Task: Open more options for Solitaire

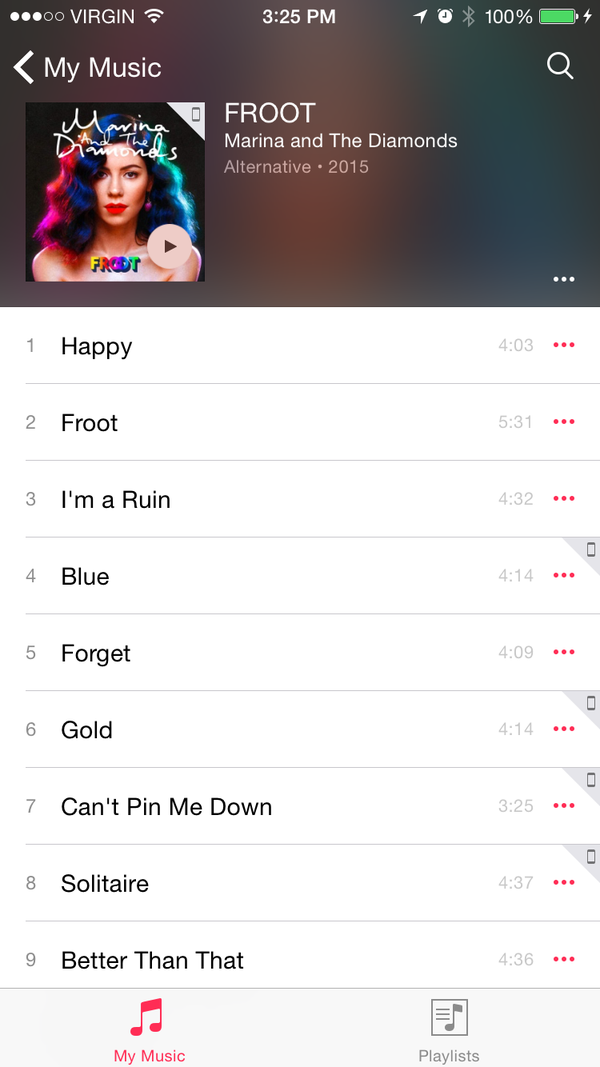Action: [564, 883]
